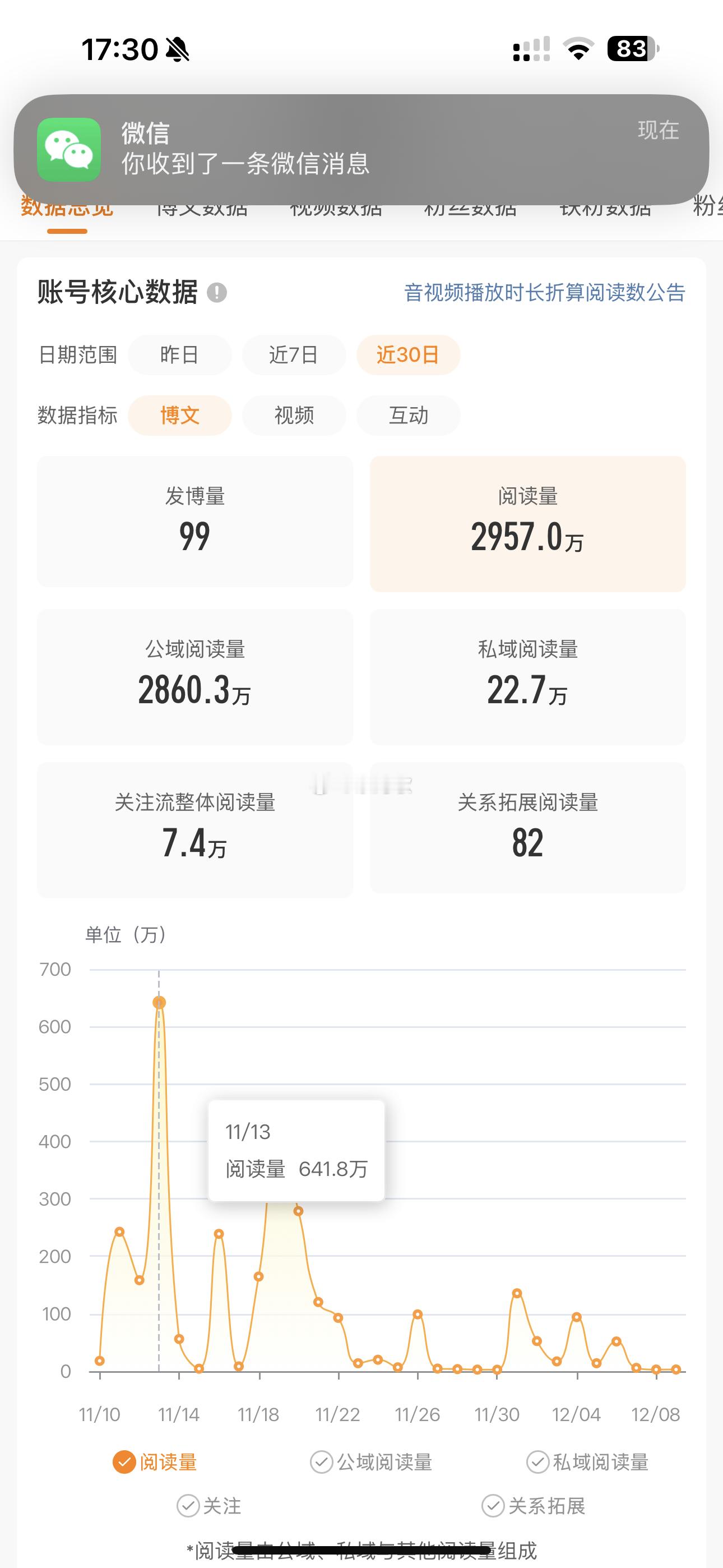
Task: Open the info tooltip next to 账号核心数据
Action: pyautogui.click(x=217, y=293)
